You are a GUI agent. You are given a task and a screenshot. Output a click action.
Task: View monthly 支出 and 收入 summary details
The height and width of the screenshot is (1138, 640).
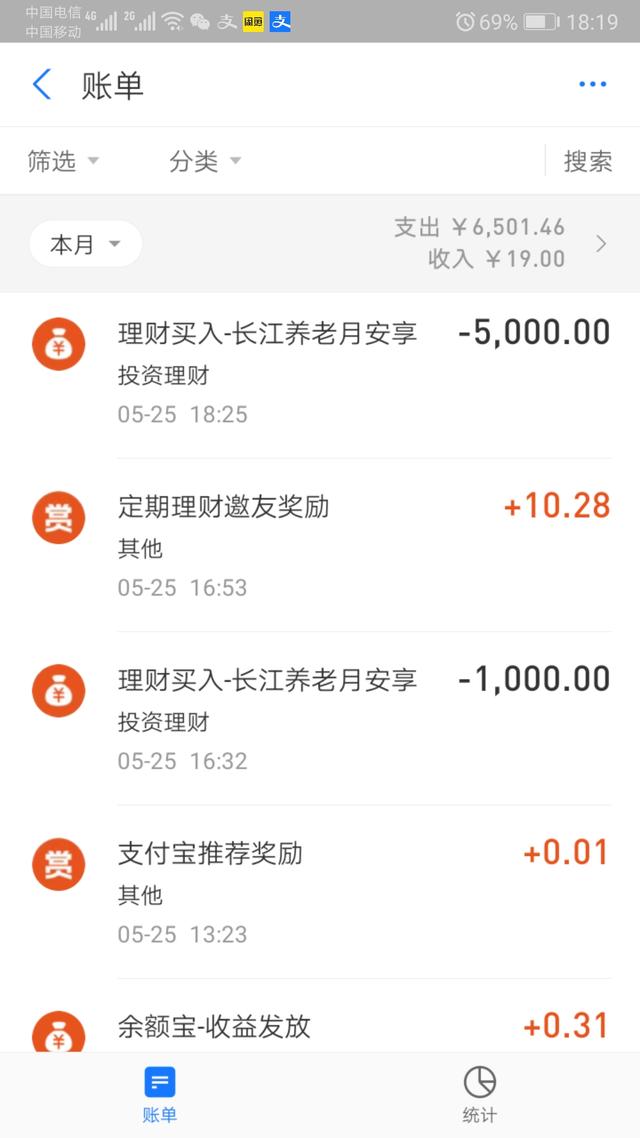(x=501, y=243)
